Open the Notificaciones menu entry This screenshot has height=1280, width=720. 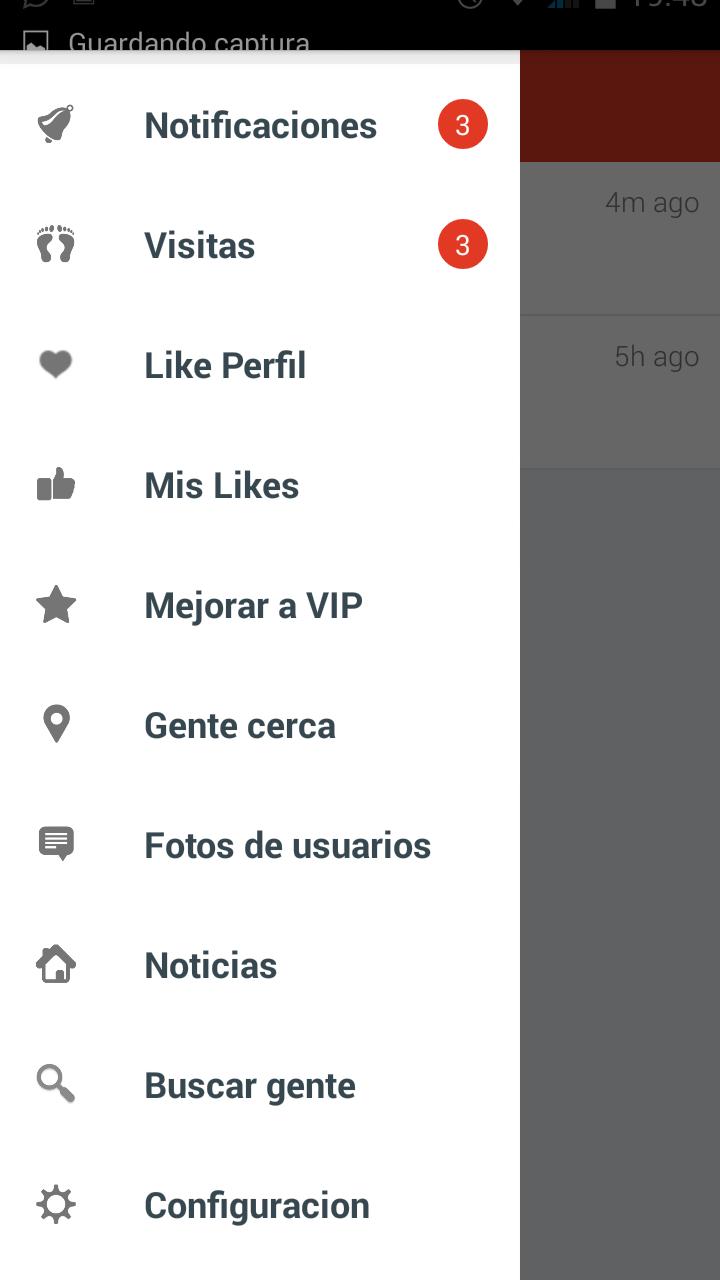tap(260, 126)
